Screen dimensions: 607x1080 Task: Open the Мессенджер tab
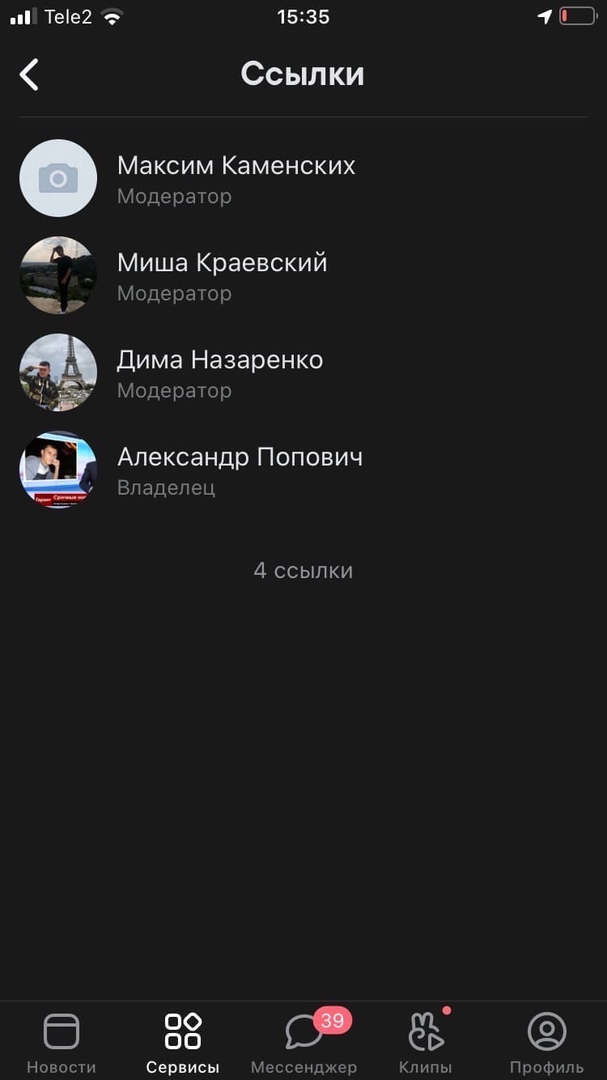click(304, 1043)
